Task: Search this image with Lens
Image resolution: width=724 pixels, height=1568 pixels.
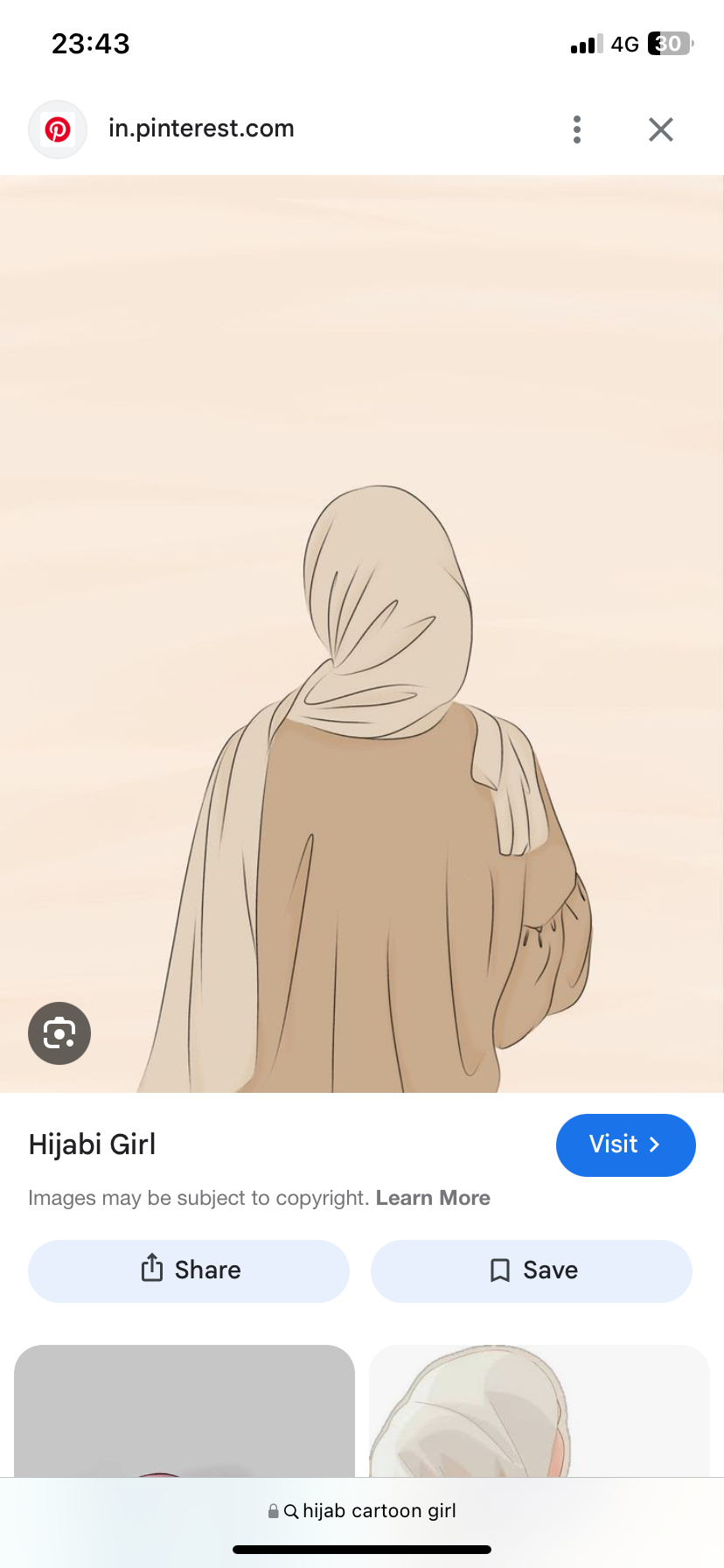Action: coord(59,1033)
